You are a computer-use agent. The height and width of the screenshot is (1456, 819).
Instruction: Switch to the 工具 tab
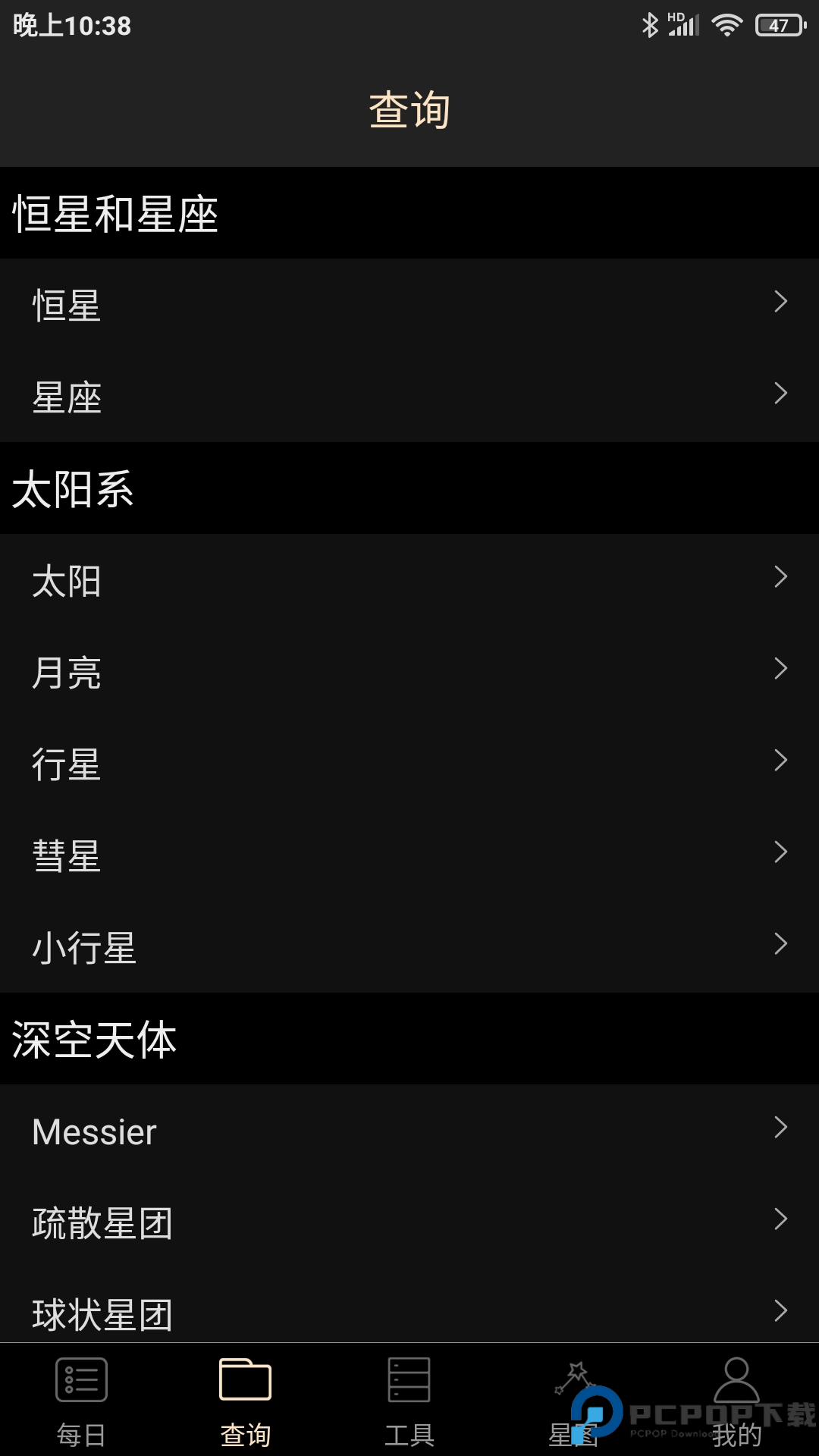(x=409, y=1410)
